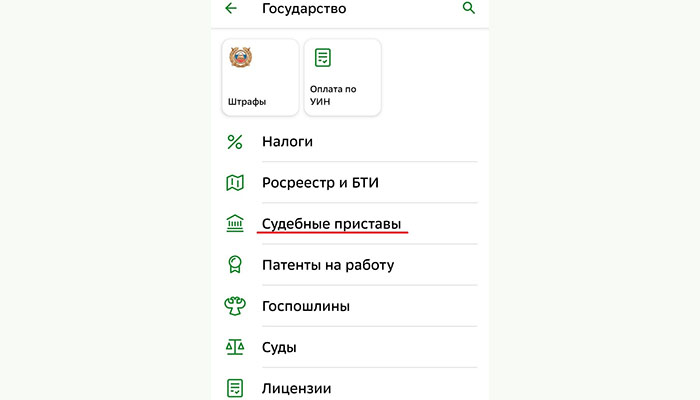Open the search magnifier icon
The image size is (700, 400).
point(468,9)
